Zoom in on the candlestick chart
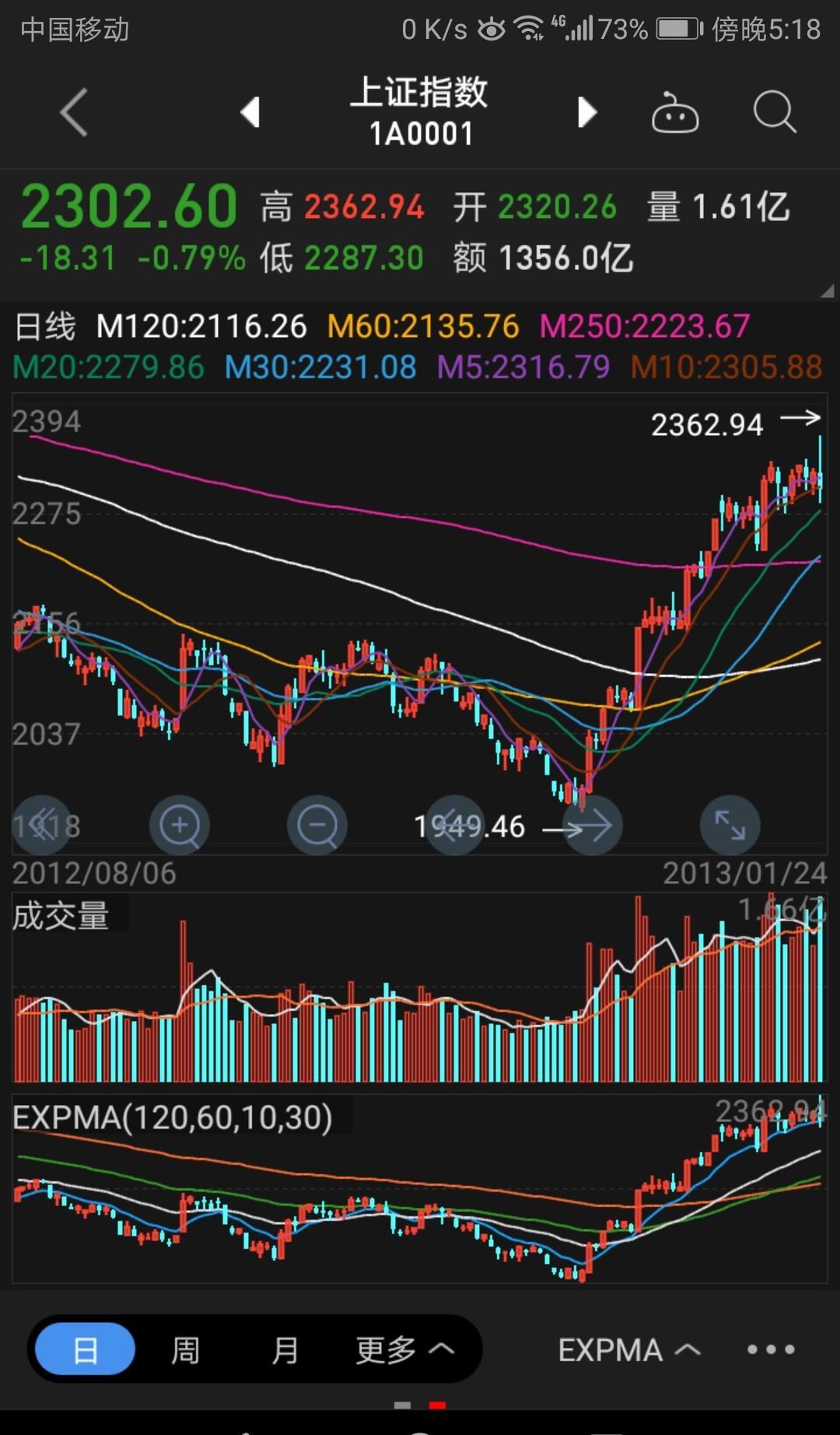 [180, 826]
